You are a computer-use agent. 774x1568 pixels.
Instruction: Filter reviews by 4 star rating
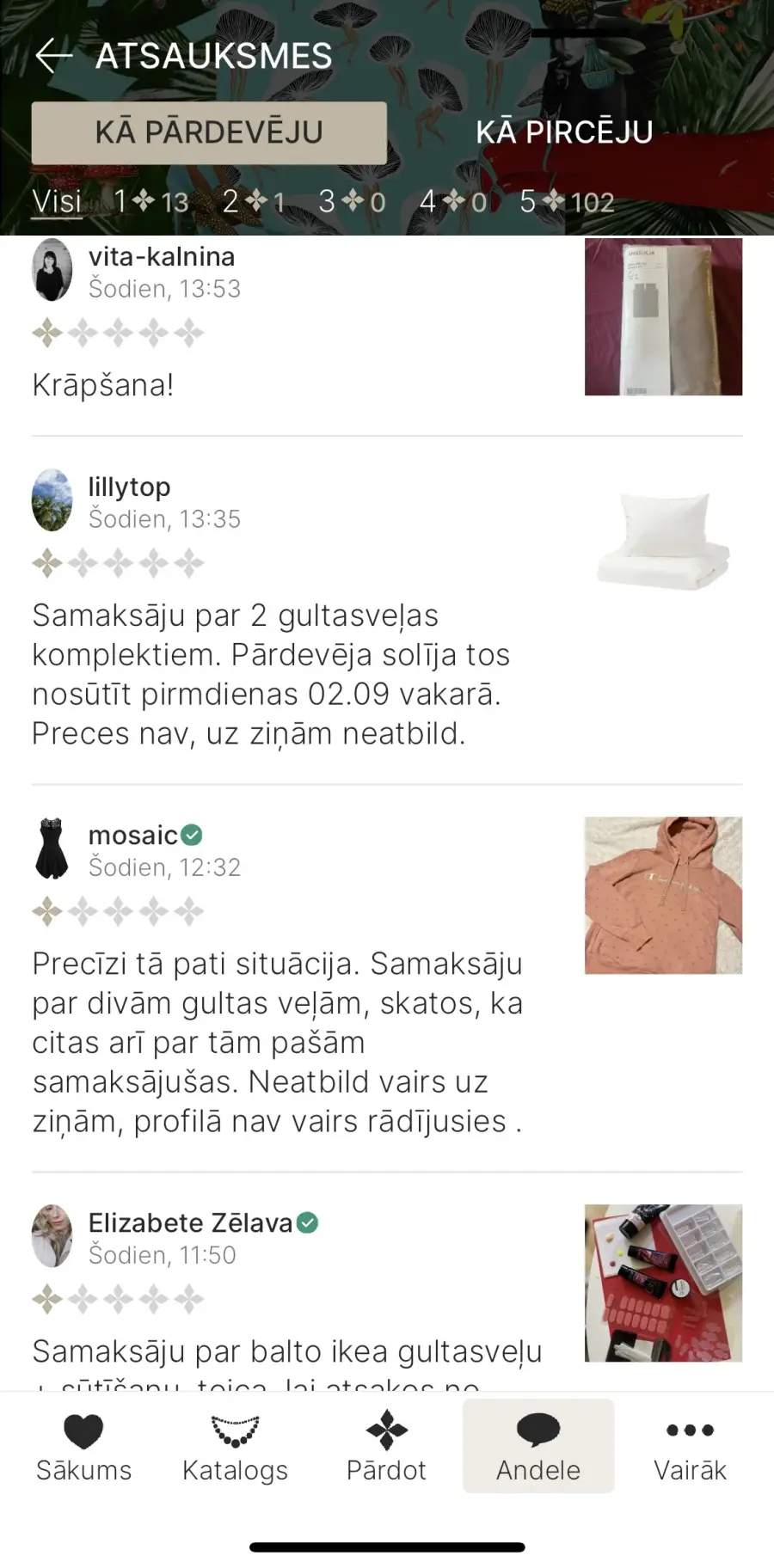click(453, 202)
